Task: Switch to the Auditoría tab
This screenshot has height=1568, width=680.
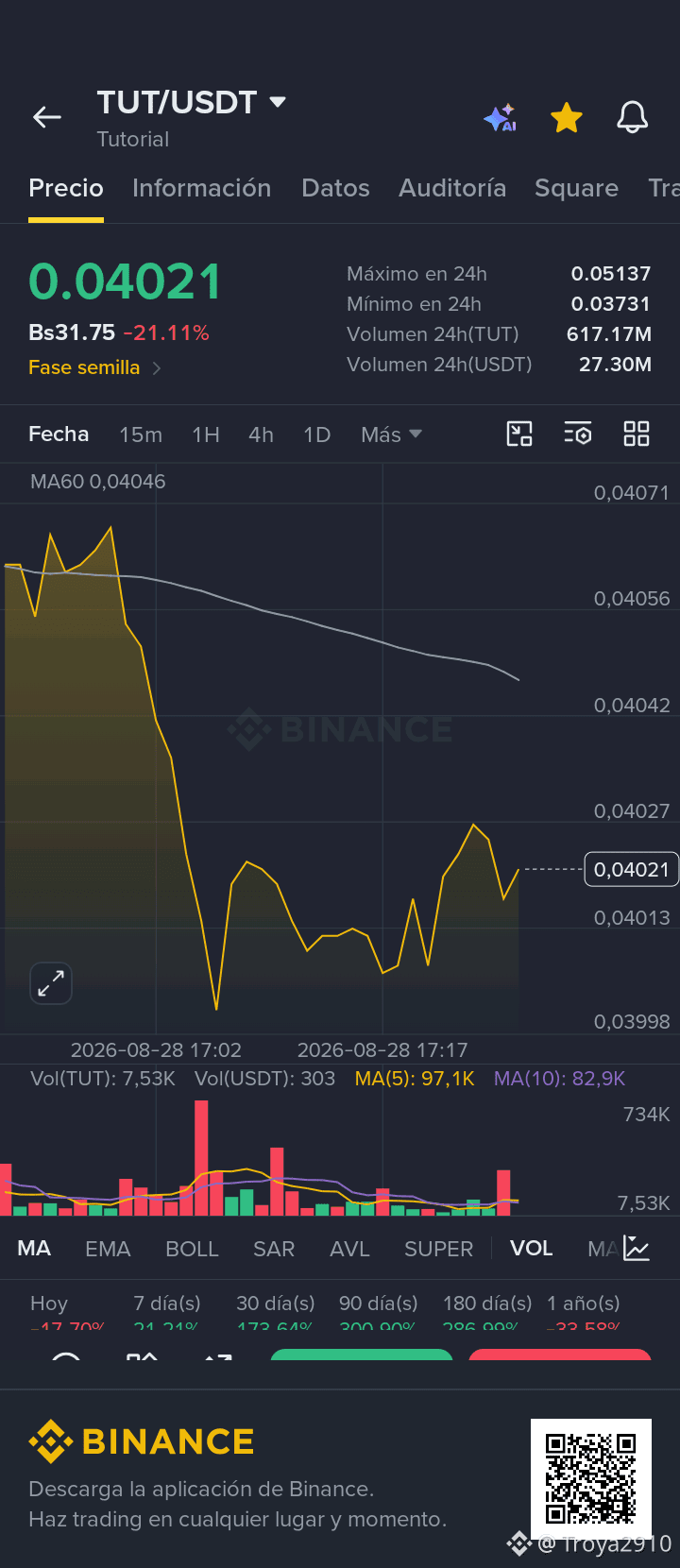Action: click(x=452, y=188)
